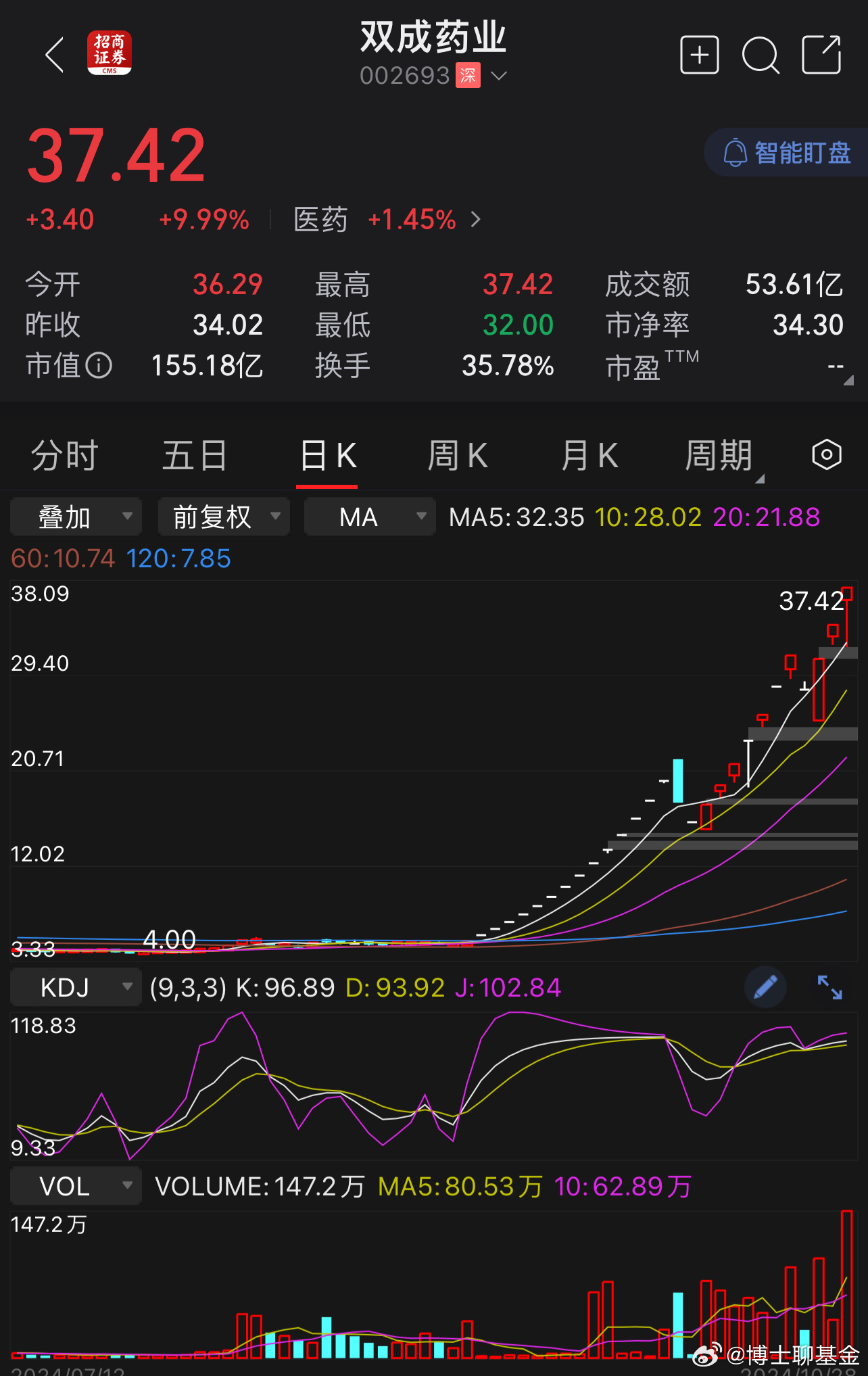The image size is (868, 1376).
Task: Switch to the 五日 chart tab
Action: 195,455
